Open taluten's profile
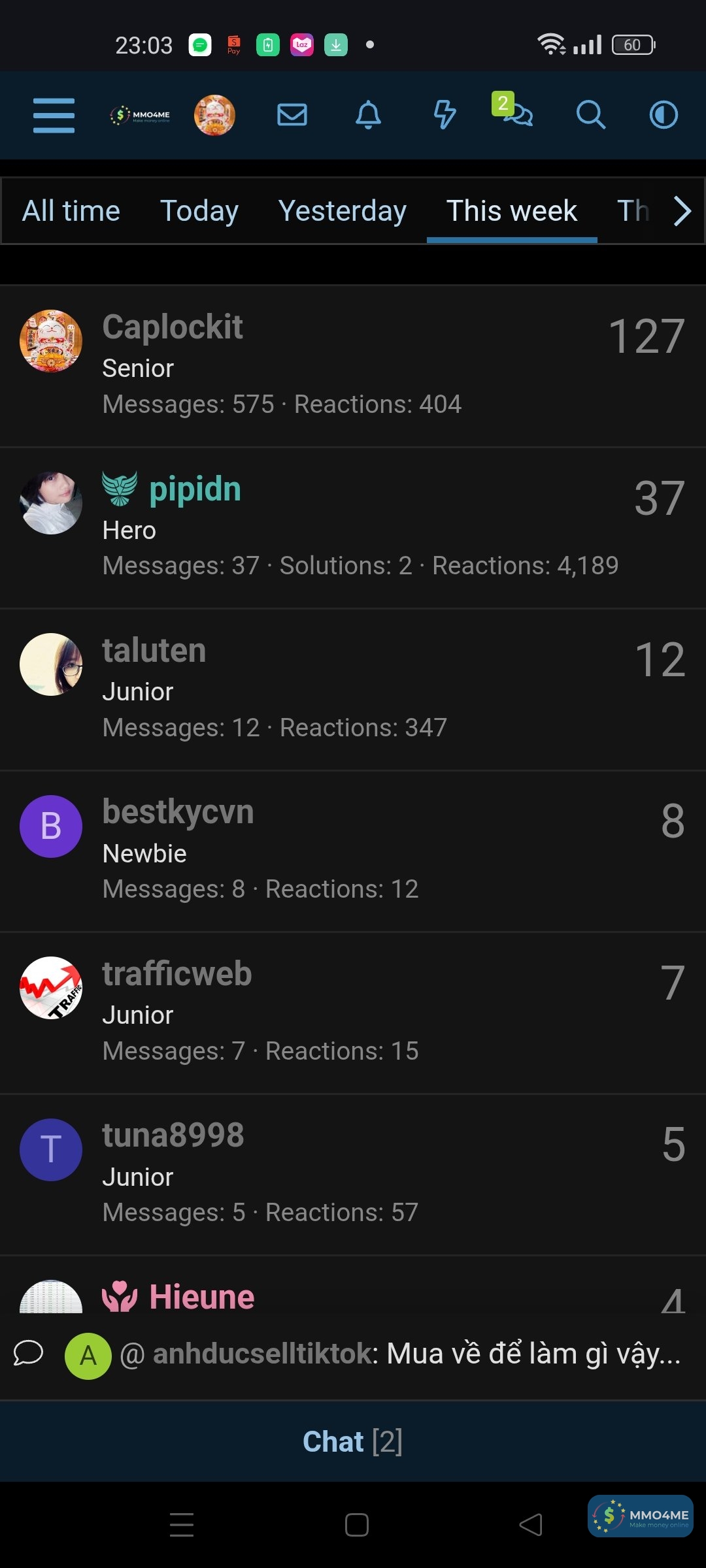Viewport: 706px width, 1568px height. click(154, 651)
